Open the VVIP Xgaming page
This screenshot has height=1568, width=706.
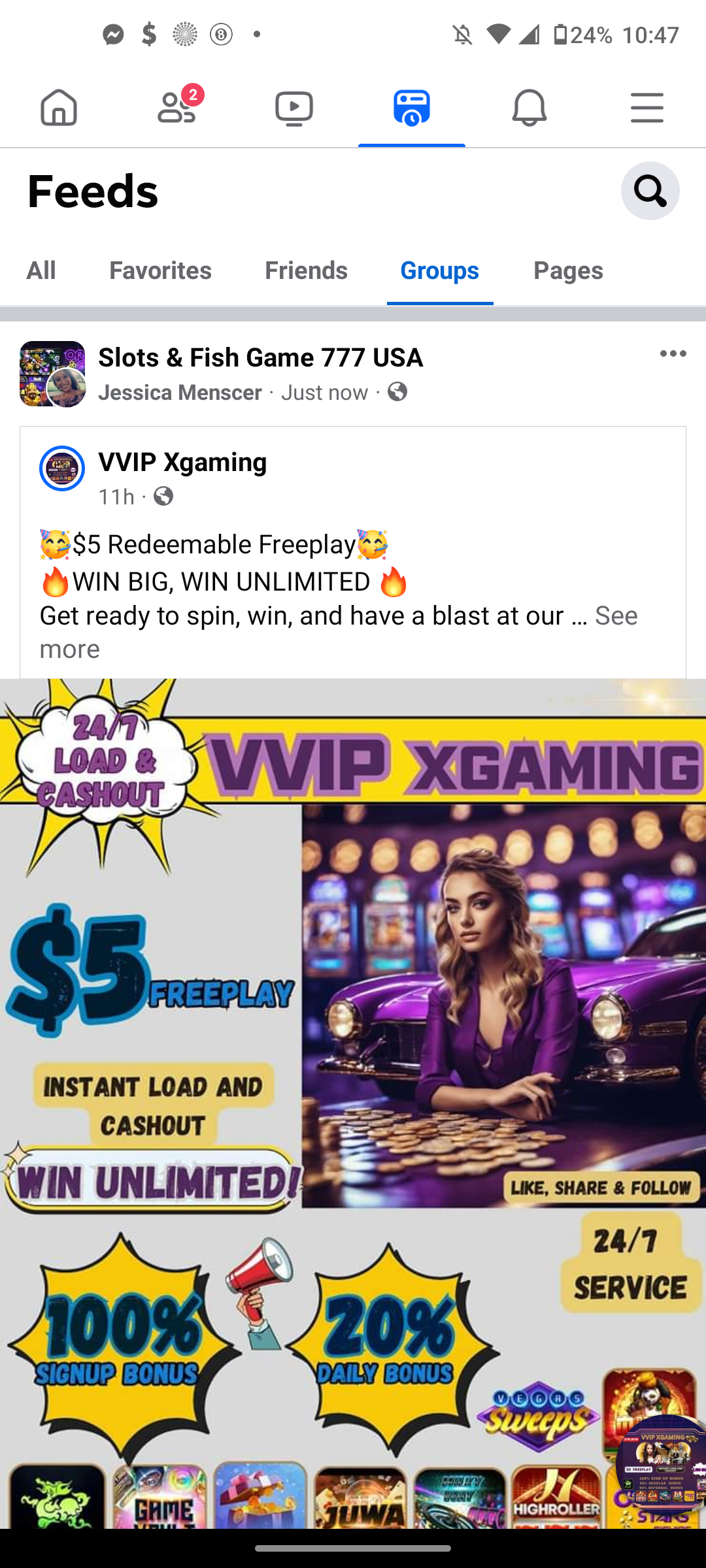(x=182, y=462)
